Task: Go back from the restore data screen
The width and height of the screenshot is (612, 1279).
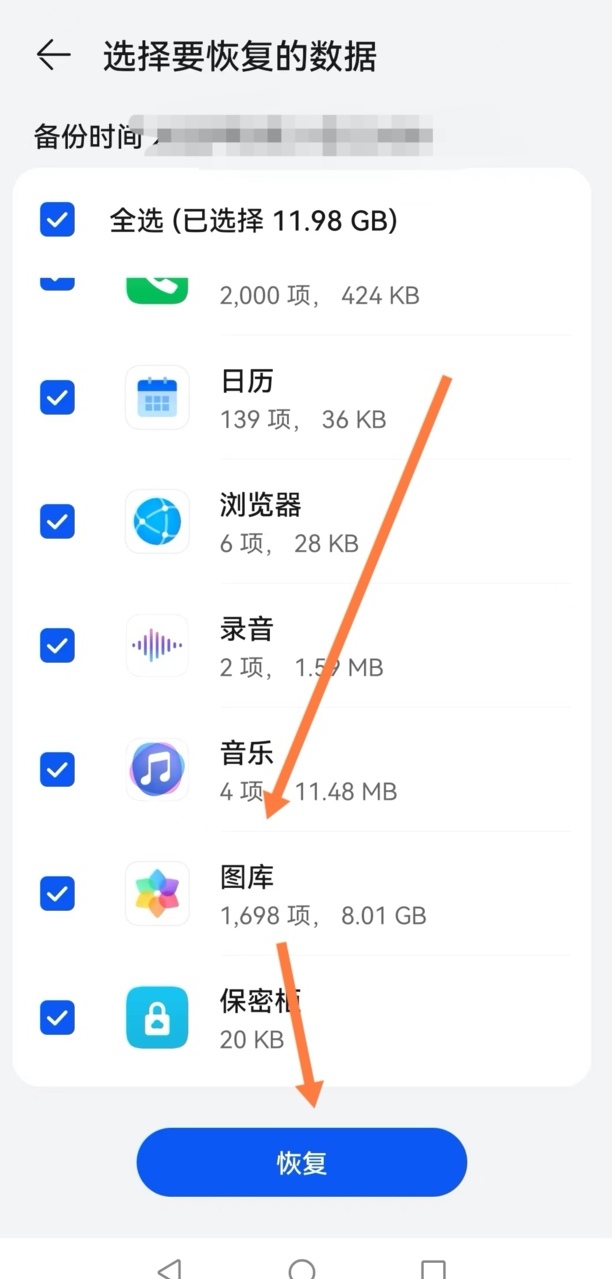Action: [54, 56]
